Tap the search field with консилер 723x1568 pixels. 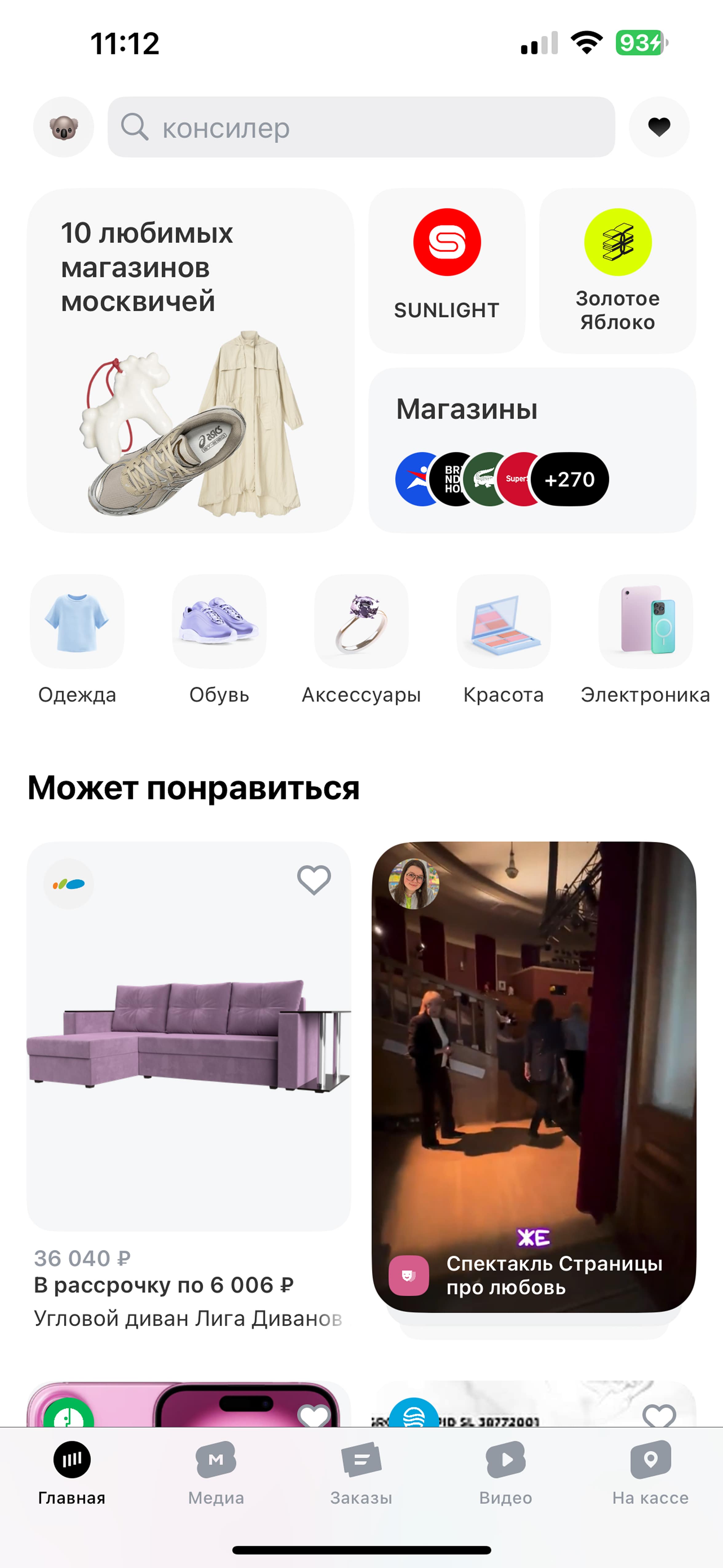coord(361,127)
